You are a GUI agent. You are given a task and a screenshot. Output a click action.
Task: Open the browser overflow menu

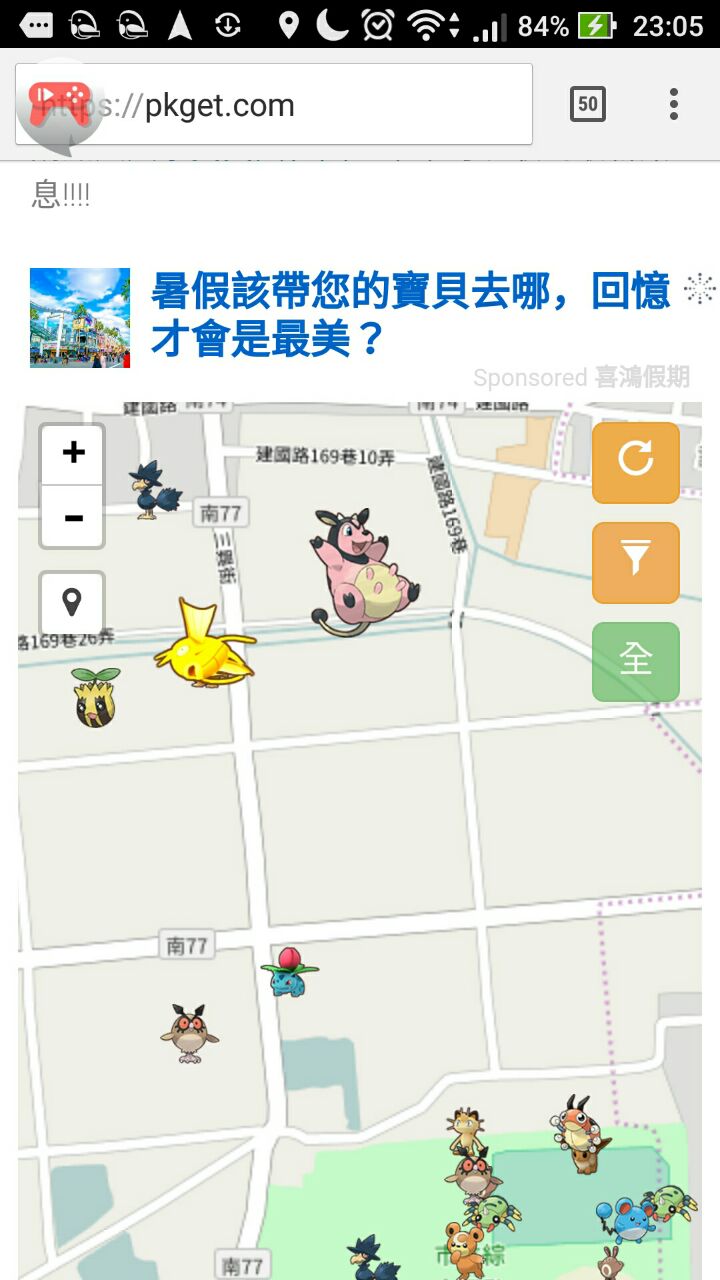(x=673, y=104)
